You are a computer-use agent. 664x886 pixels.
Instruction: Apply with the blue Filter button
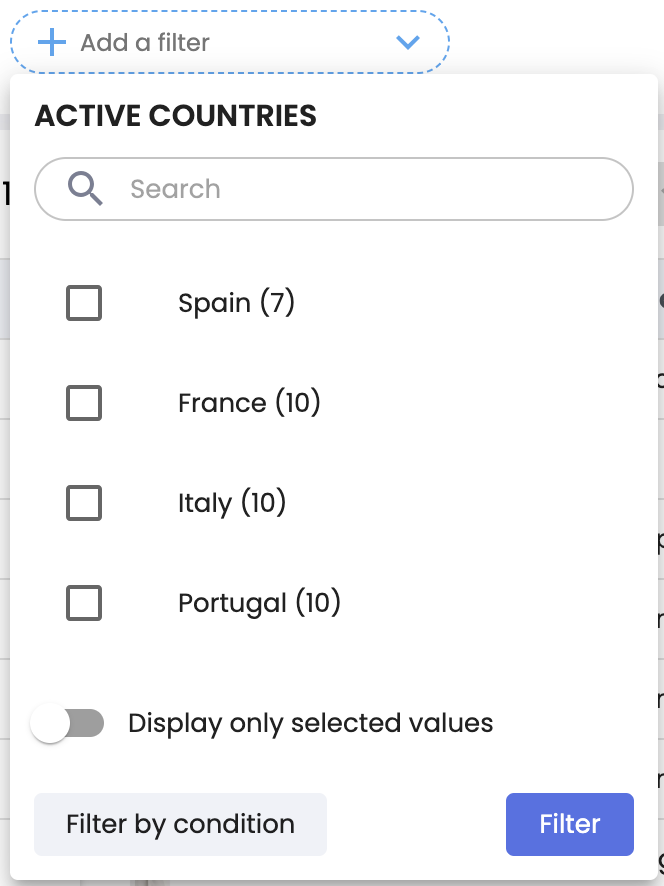pyautogui.click(x=569, y=824)
